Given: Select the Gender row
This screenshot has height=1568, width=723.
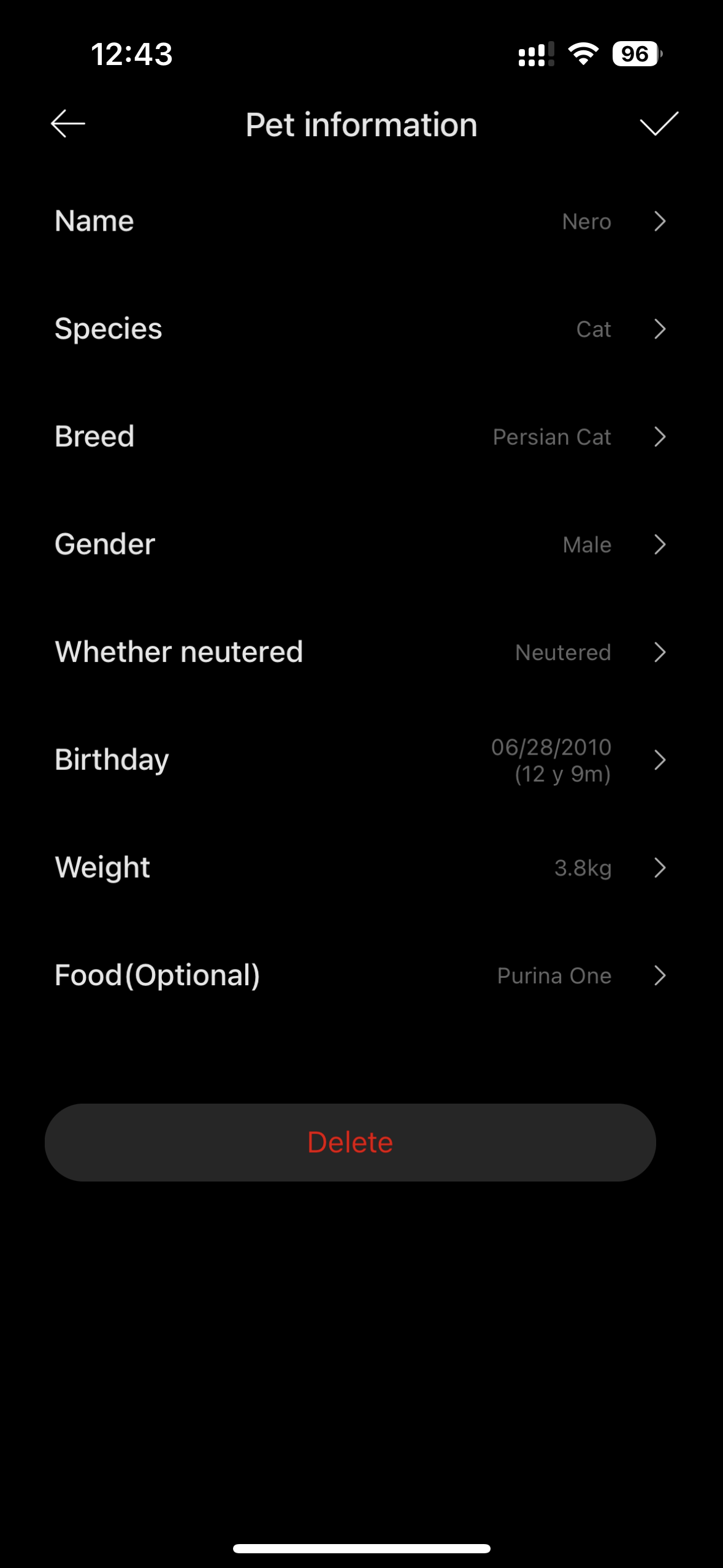Looking at the screenshot, I should click(361, 545).
